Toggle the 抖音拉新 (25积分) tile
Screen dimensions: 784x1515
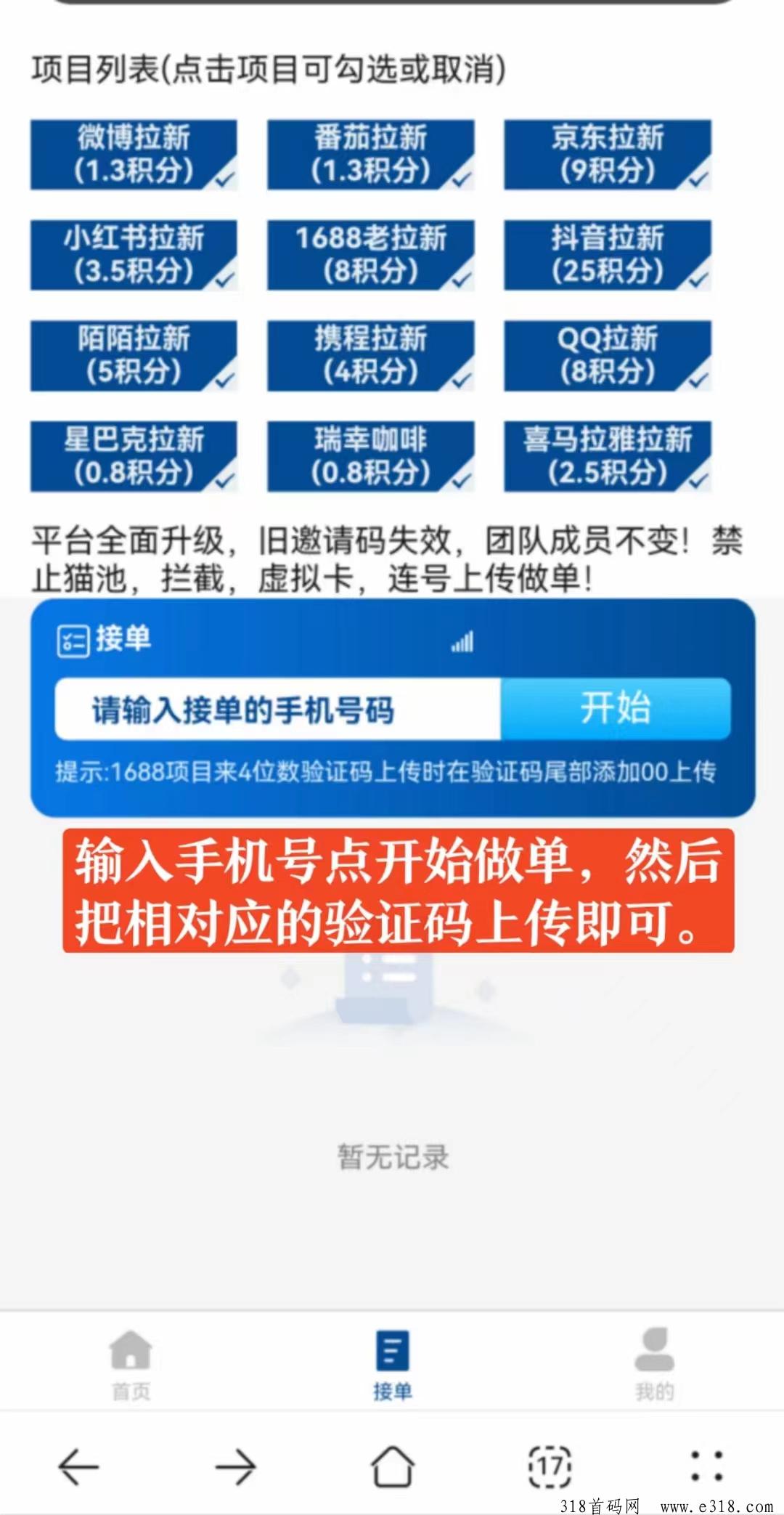point(608,255)
